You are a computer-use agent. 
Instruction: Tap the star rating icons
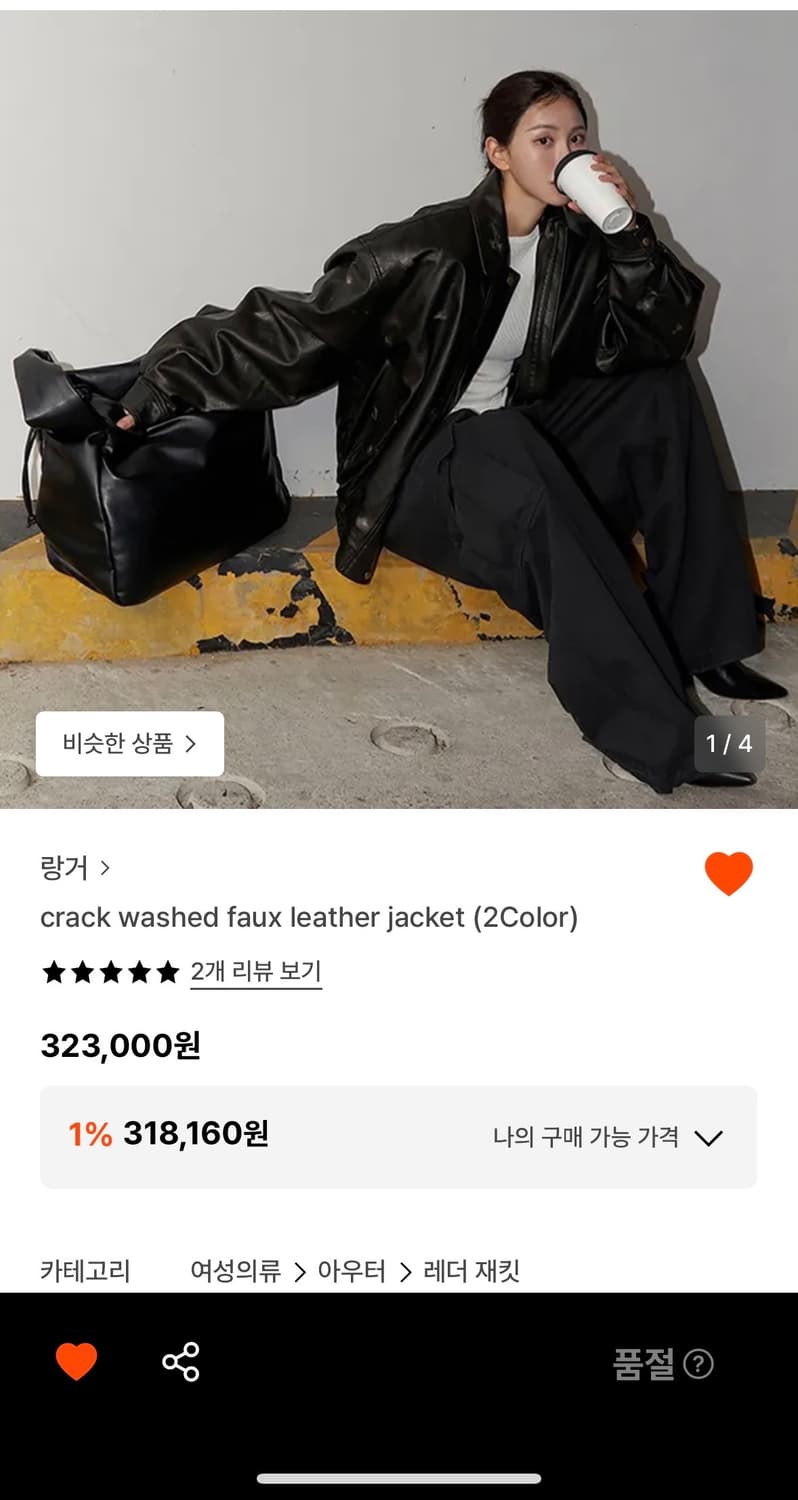pyautogui.click(x=107, y=971)
